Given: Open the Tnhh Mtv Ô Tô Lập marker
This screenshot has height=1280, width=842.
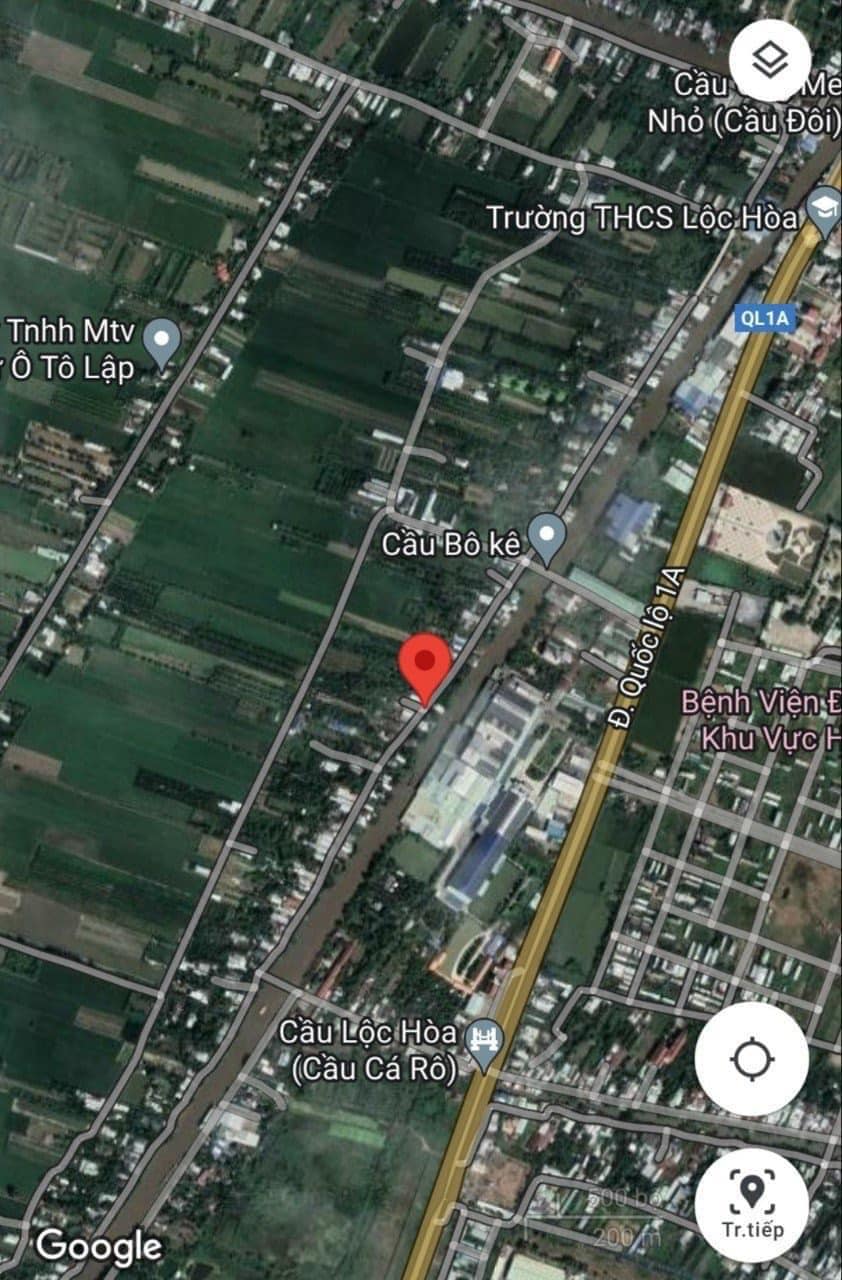Looking at the screenshot, I should pyautogui.click(x=161, y=341).
